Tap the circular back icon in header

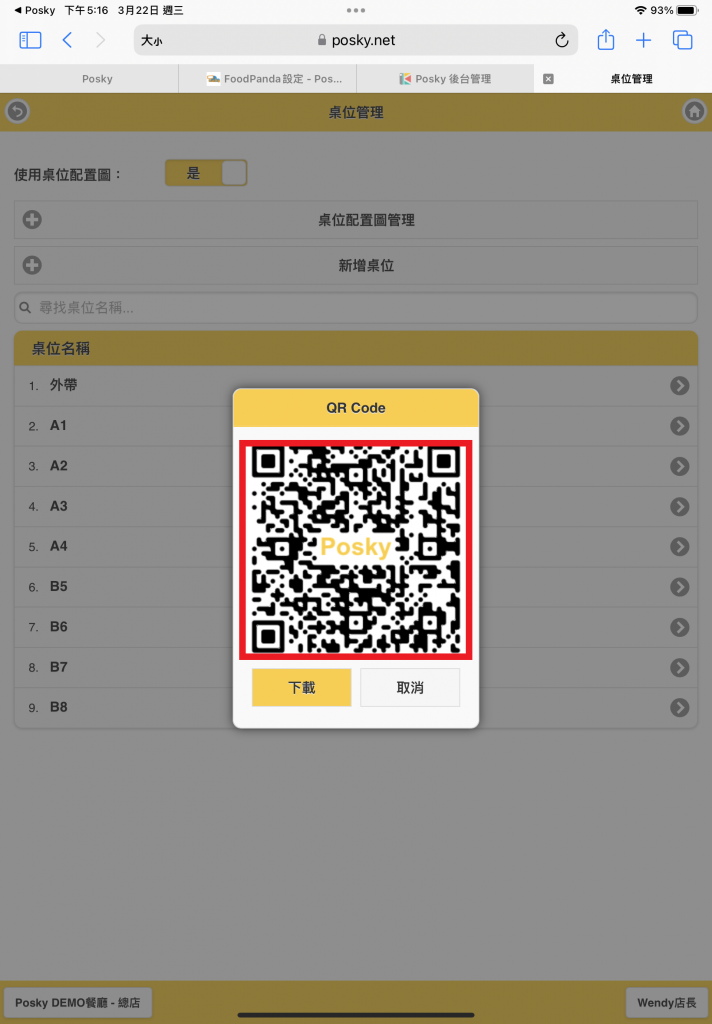(x=18, y=112)
